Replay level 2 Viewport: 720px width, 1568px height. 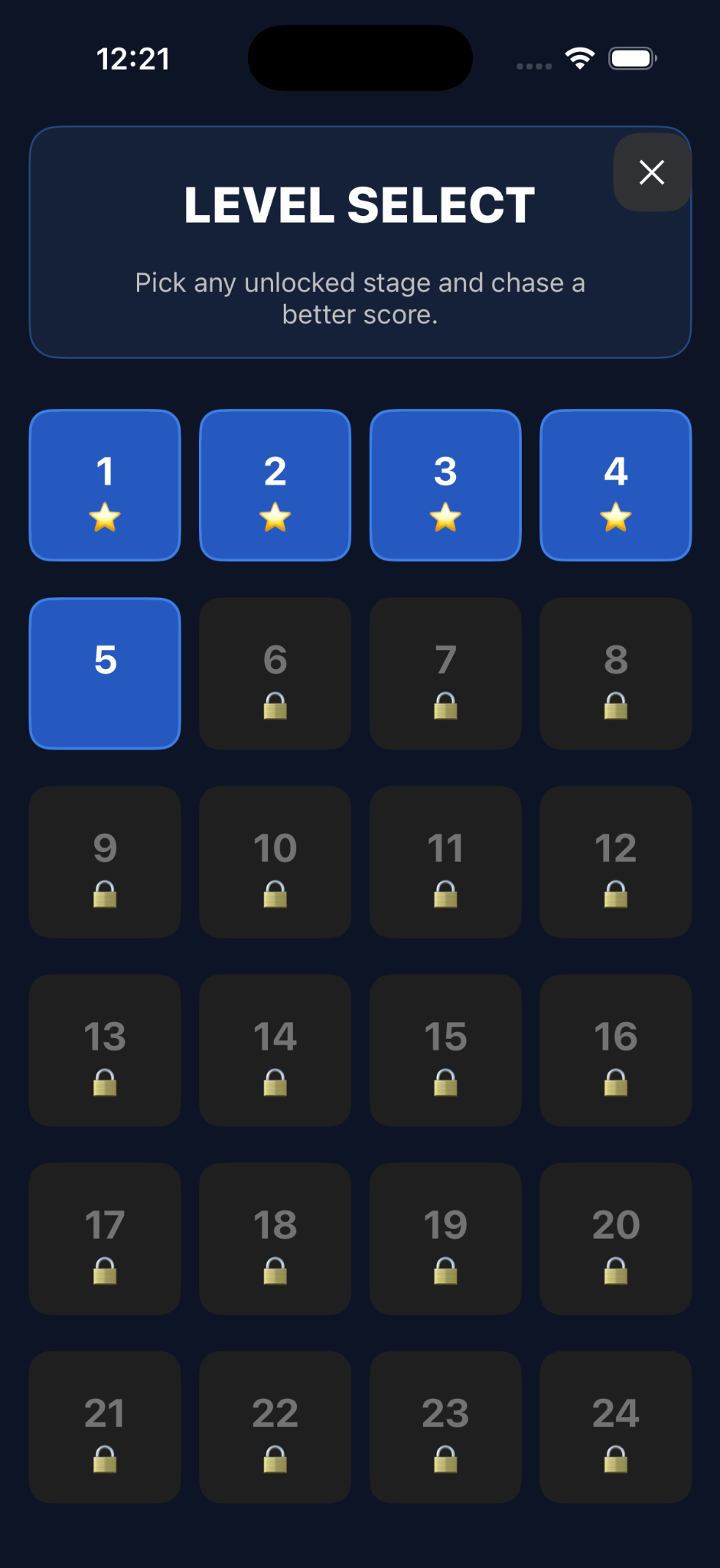coord(275,484)
